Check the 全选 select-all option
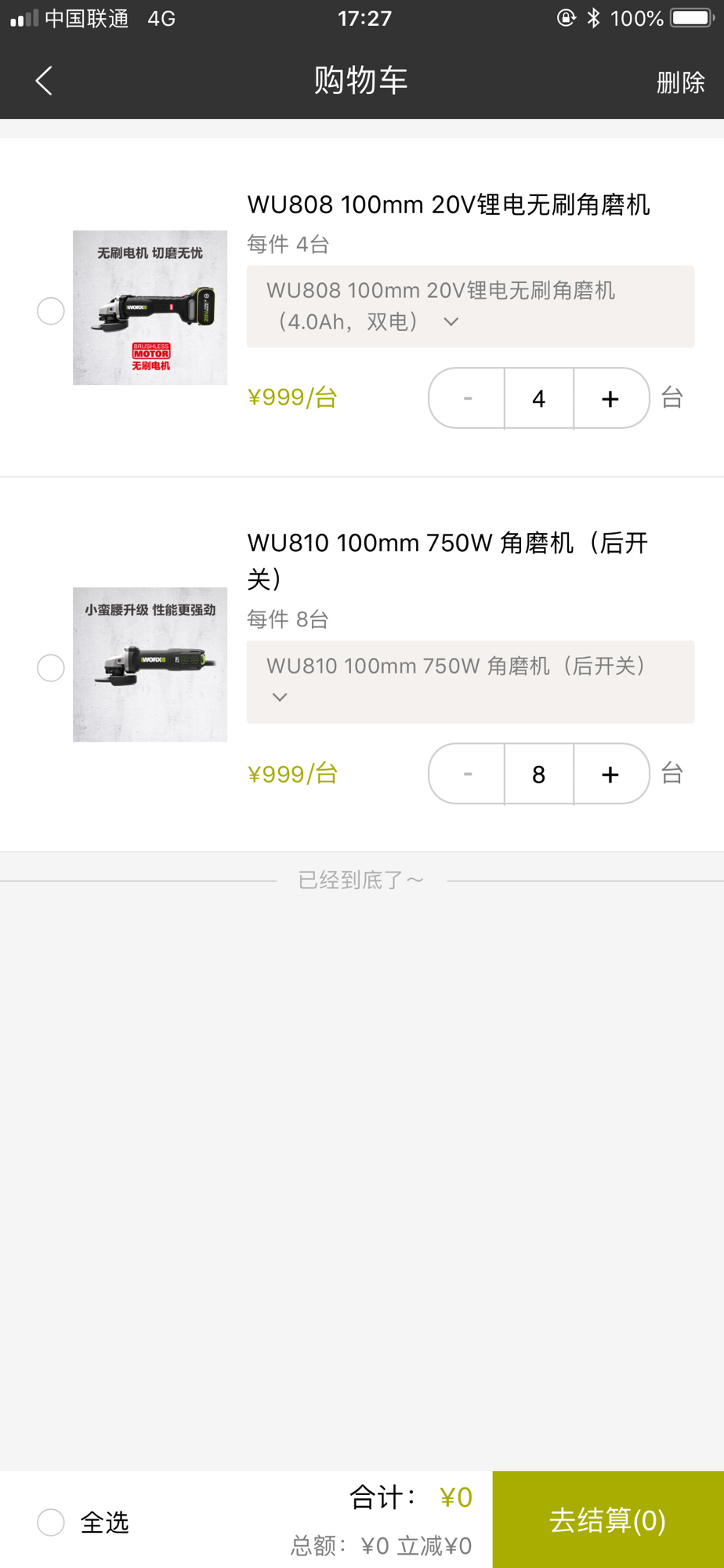 (51, 1523)
